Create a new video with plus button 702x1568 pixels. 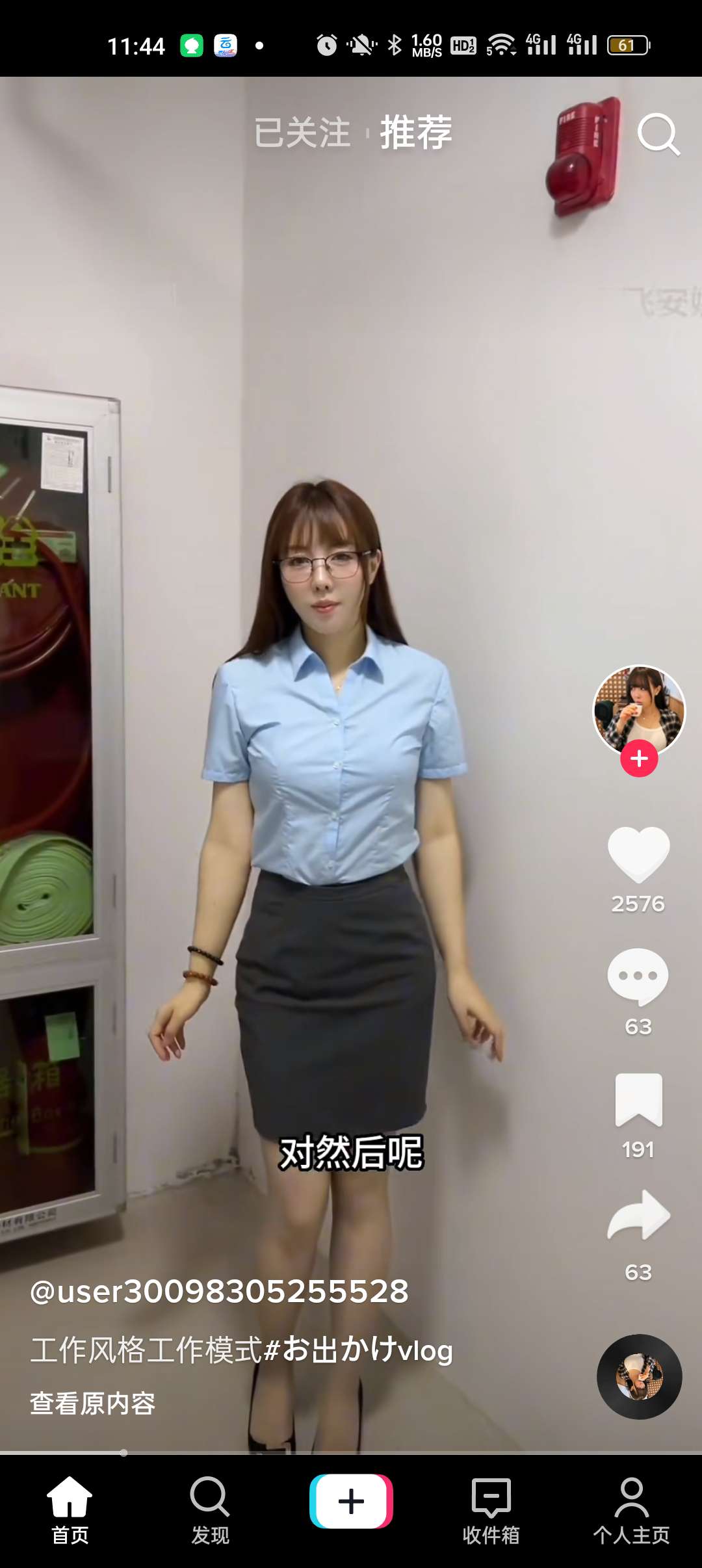[x=351, y=1501]
